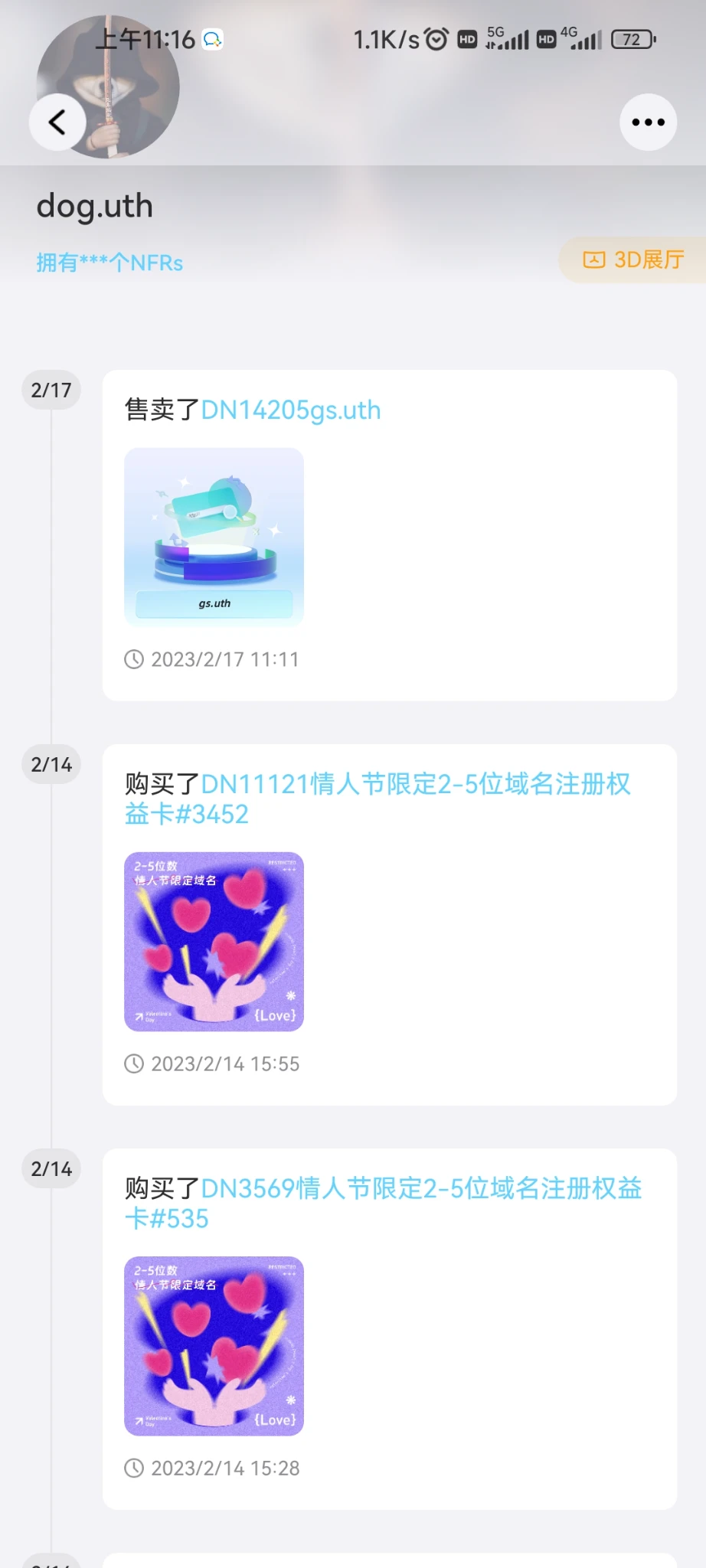Open the DN14205gs.uth link
The height and width of the screenshot is (1568, 706).
click(290, 410)
